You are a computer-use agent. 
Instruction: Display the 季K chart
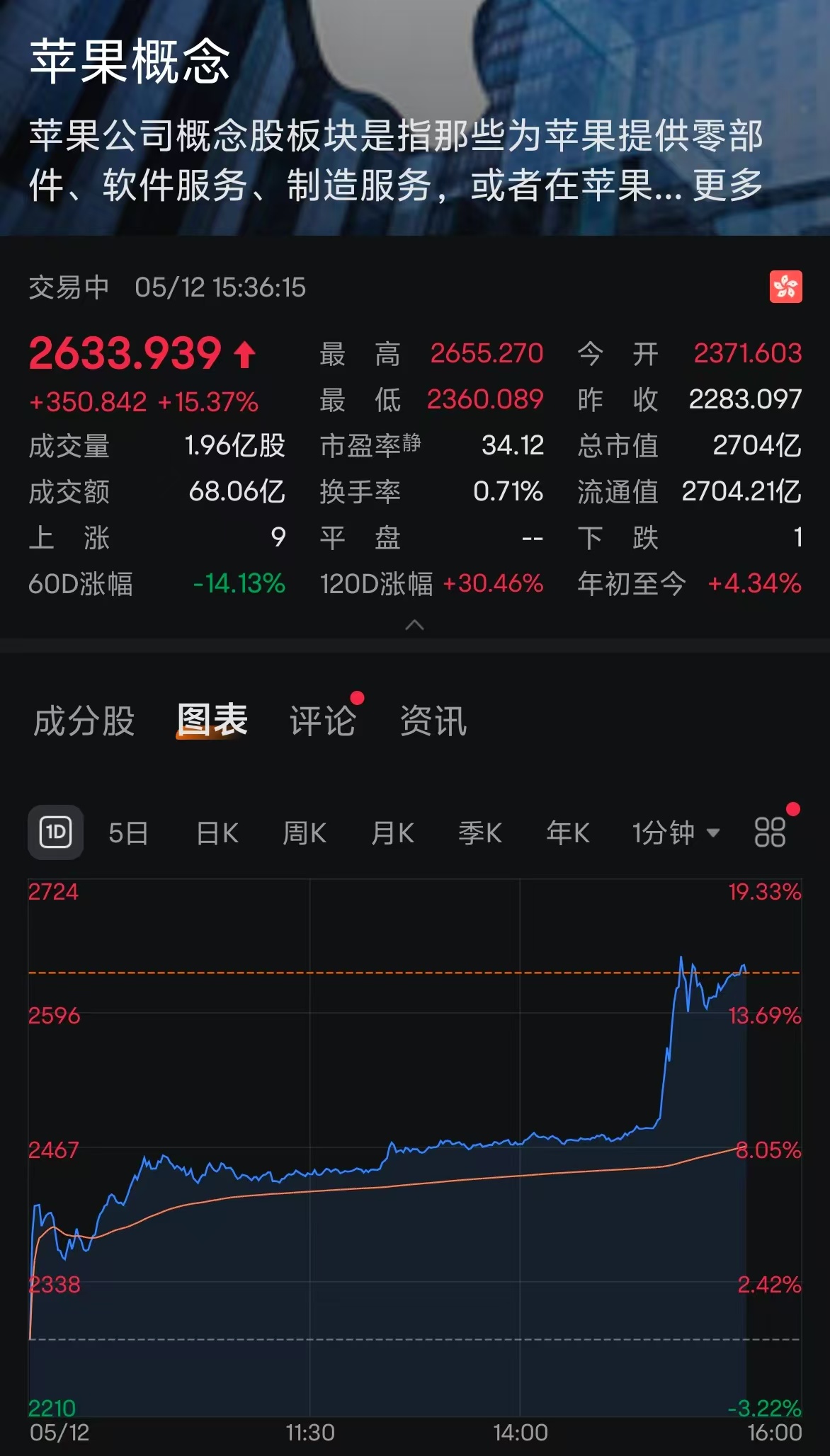[480, 833]
